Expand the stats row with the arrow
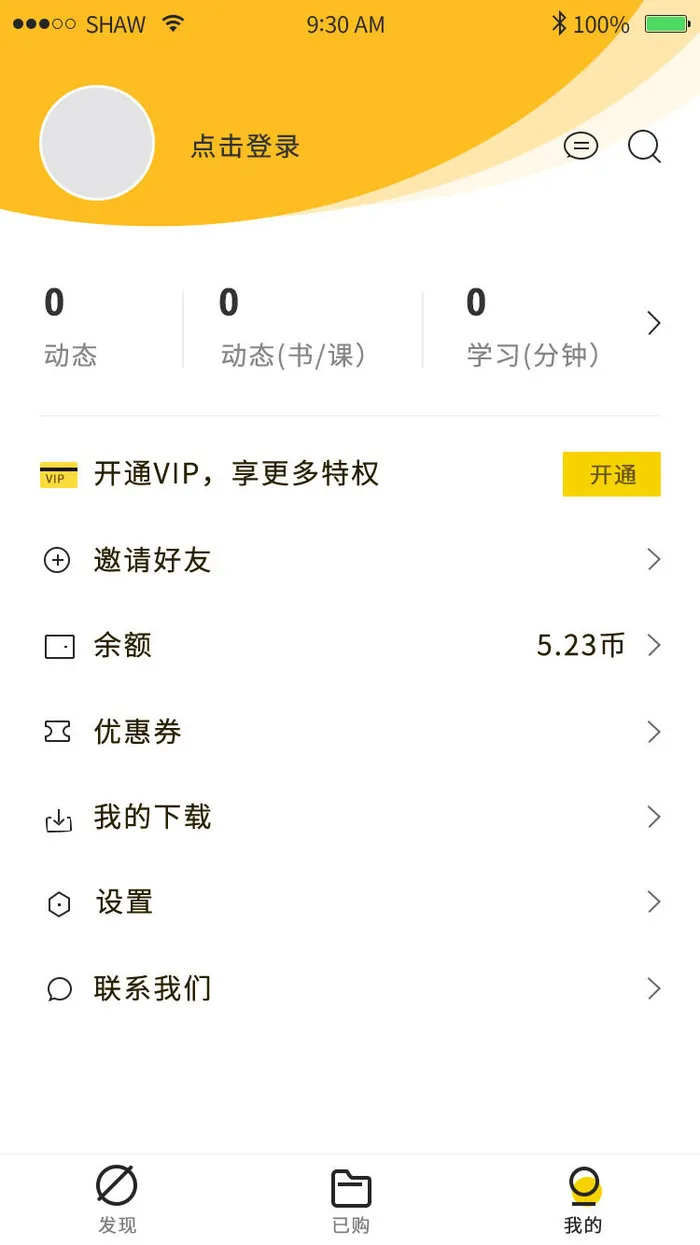The height and width of the screenshot is (1245, 700). (x=654, y=323)
